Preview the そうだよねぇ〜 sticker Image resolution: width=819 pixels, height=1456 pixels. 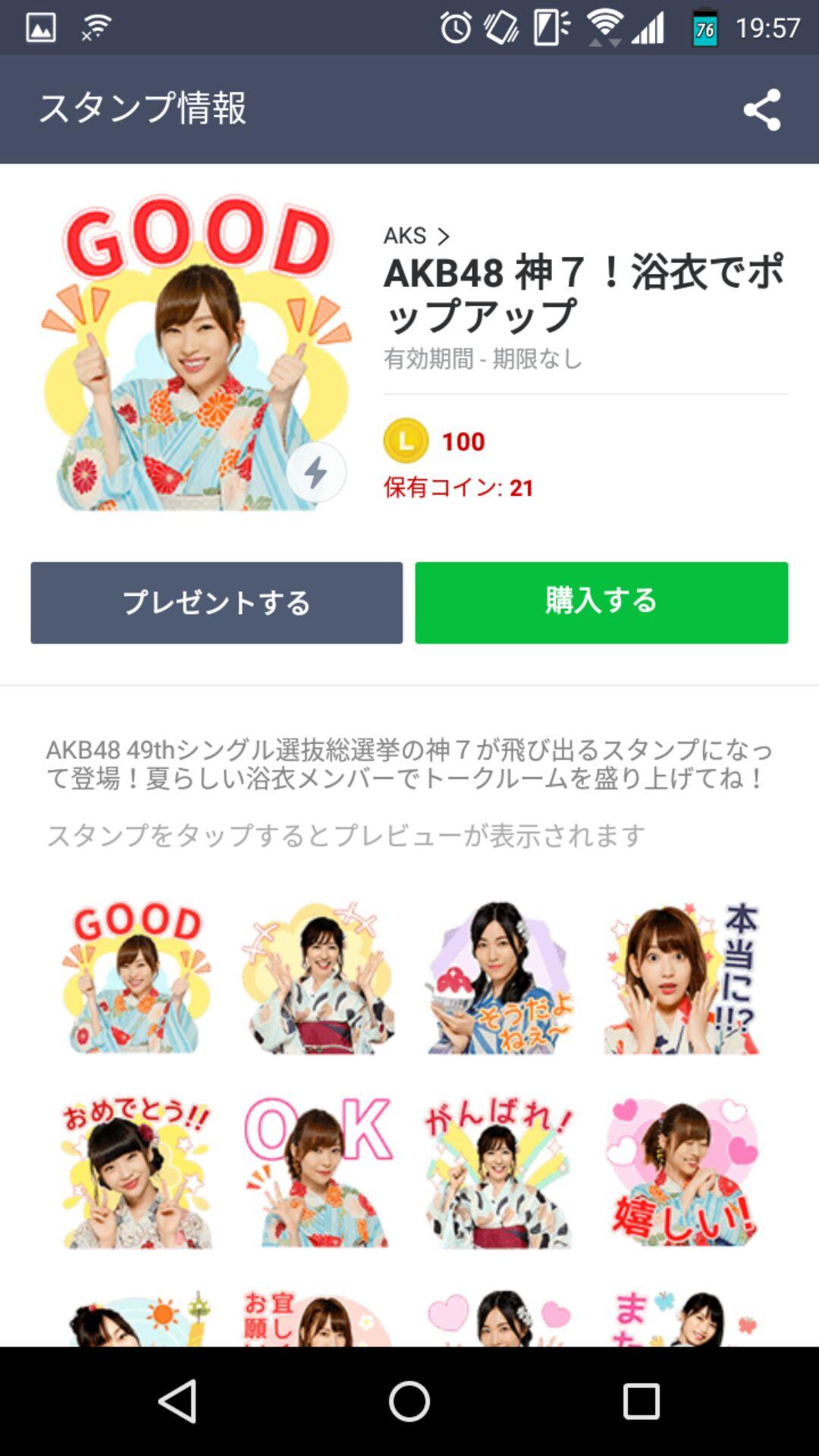click(500, 977)
